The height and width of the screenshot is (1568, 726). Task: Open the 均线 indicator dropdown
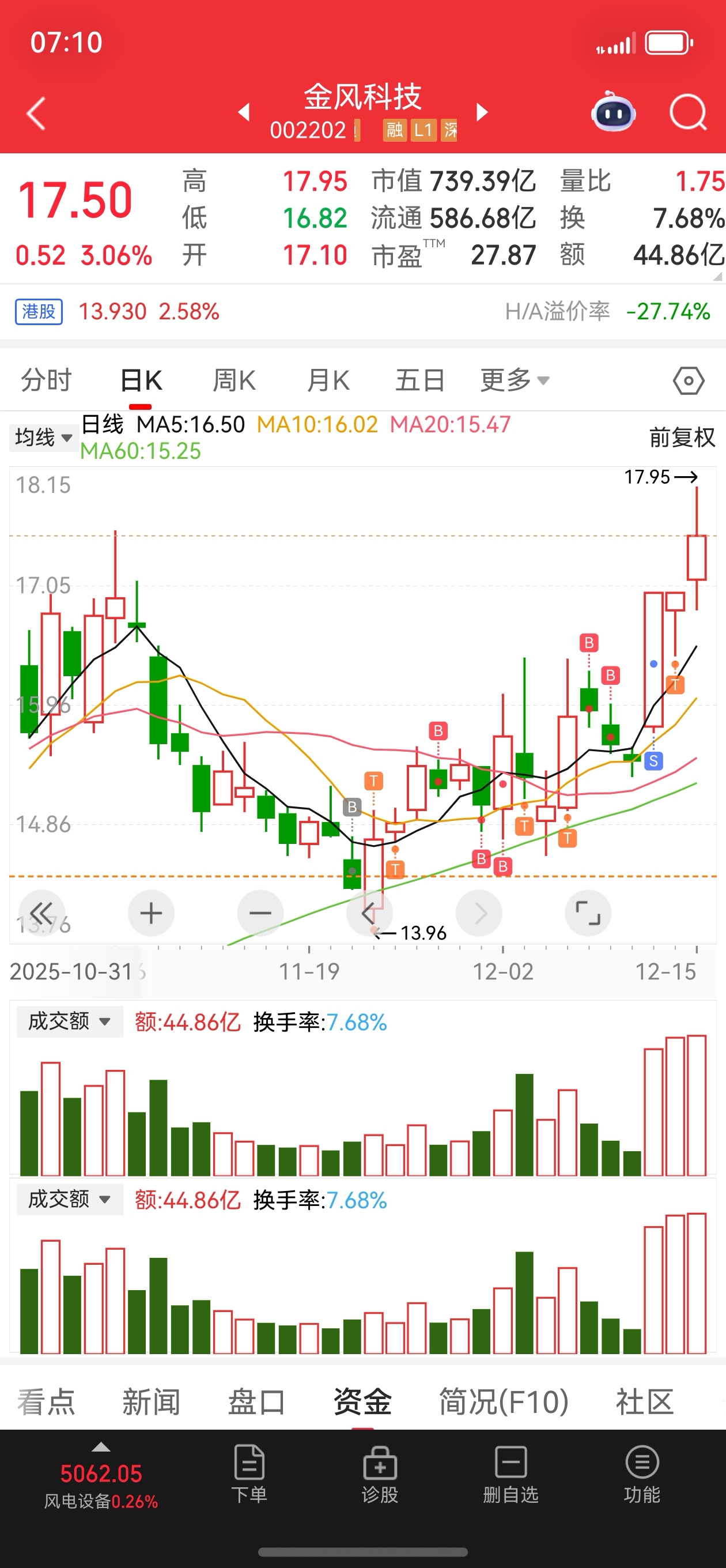pos(43,437)
